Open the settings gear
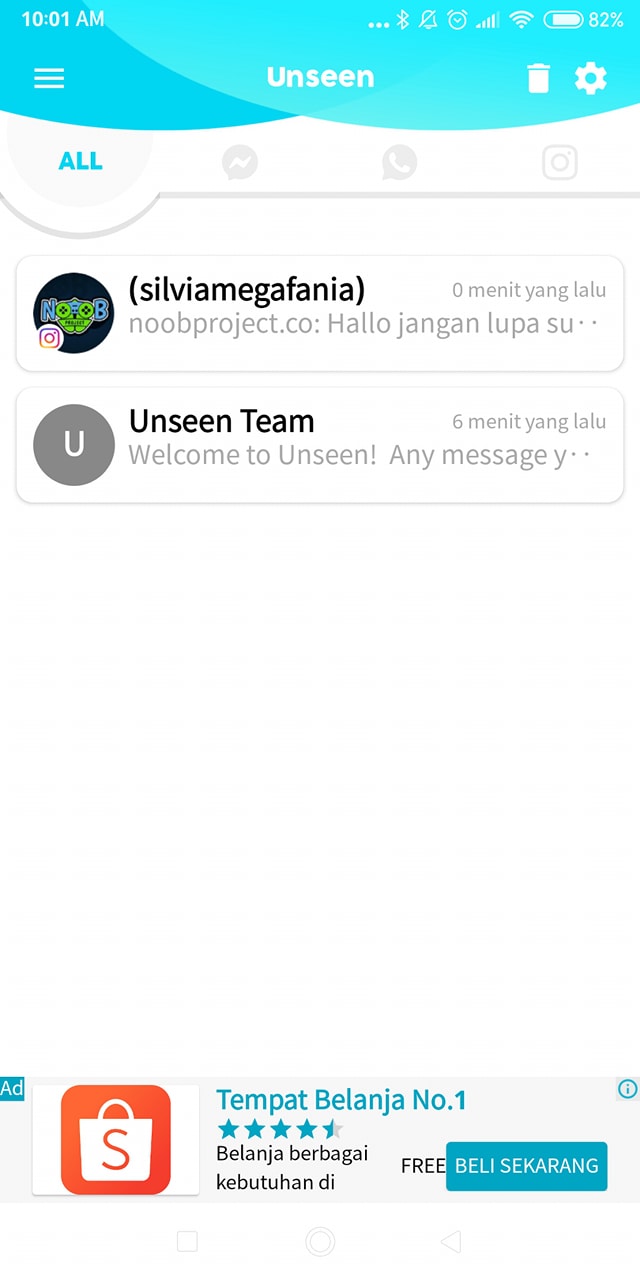 [x=590, y=78]
